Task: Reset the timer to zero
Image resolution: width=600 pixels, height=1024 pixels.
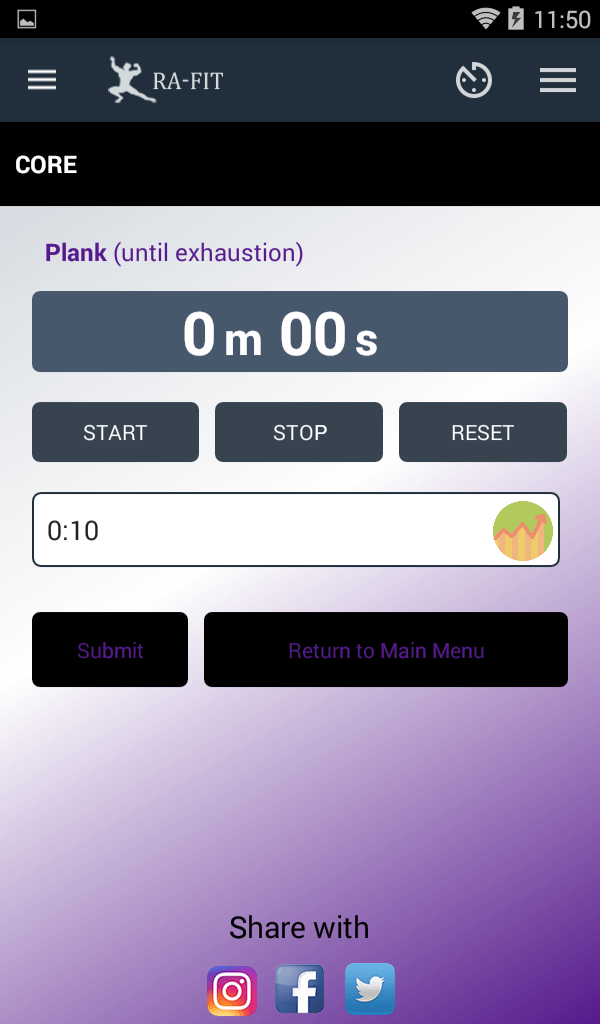Action: click(482, 432)
